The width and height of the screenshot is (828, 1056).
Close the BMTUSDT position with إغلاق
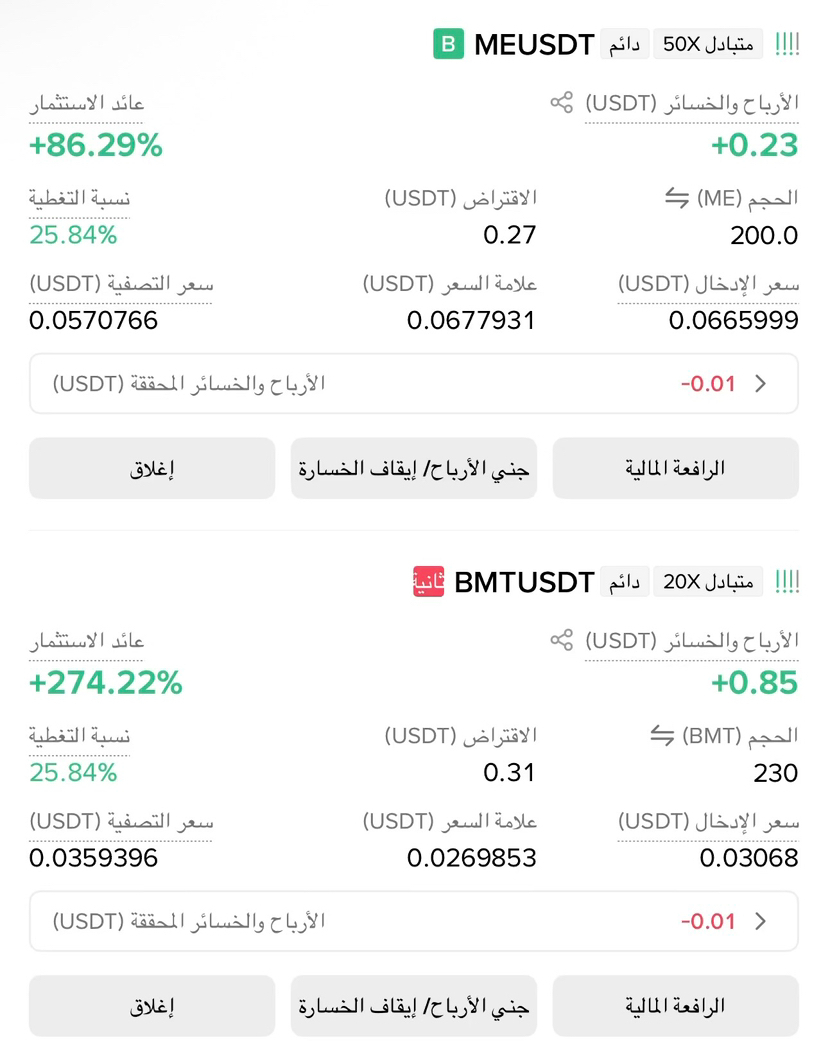(x=152, y=1005)
